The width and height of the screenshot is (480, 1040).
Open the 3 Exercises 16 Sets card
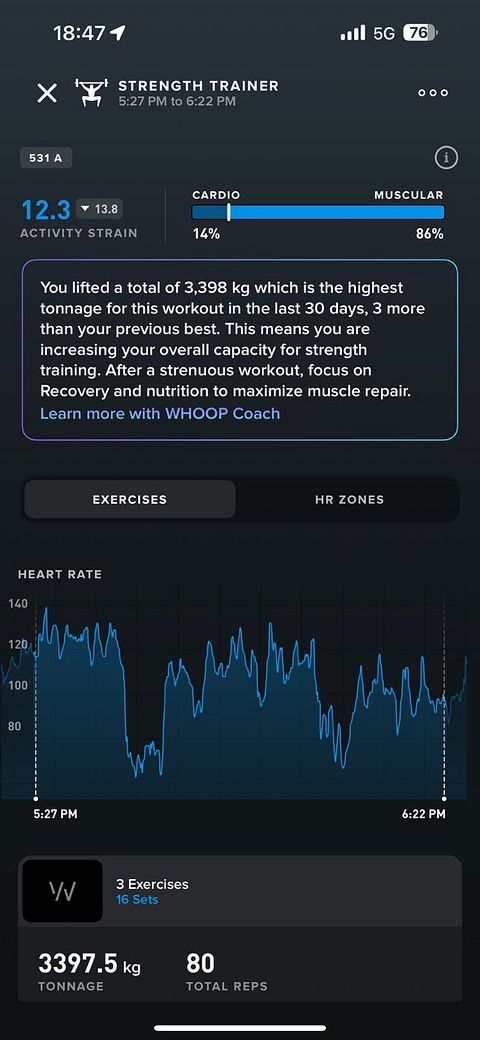[240, 891]
